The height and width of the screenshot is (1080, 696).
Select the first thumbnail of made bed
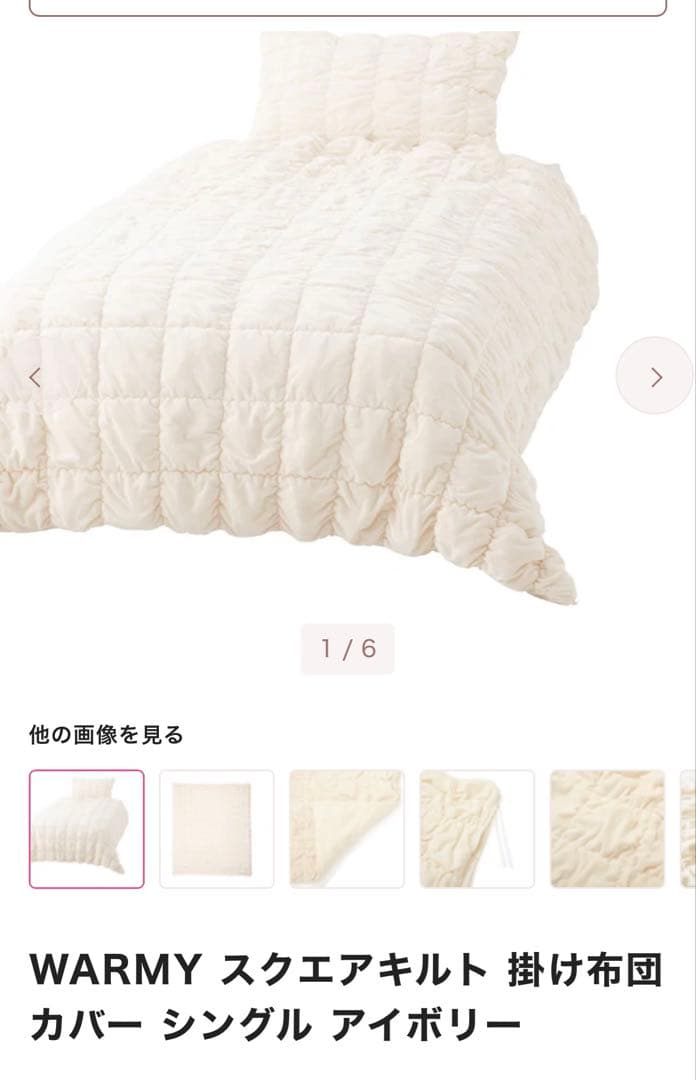tap(86, 829)
